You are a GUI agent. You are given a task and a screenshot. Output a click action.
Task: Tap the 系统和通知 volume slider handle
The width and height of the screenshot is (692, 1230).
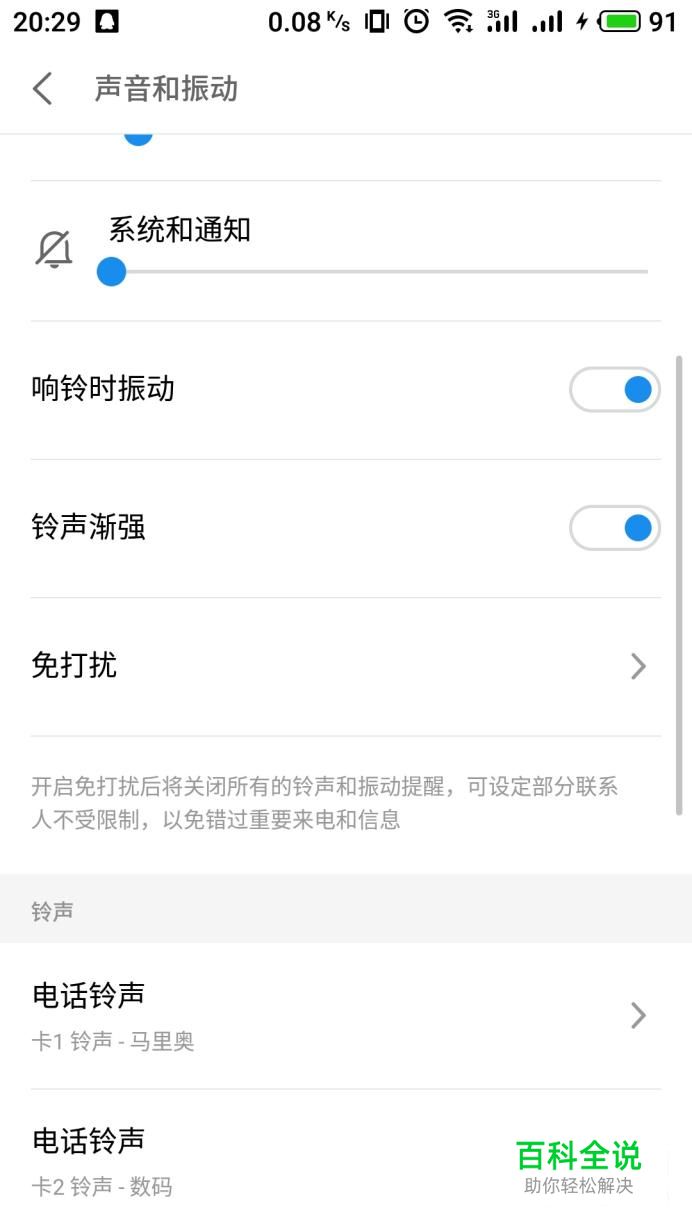111,271
